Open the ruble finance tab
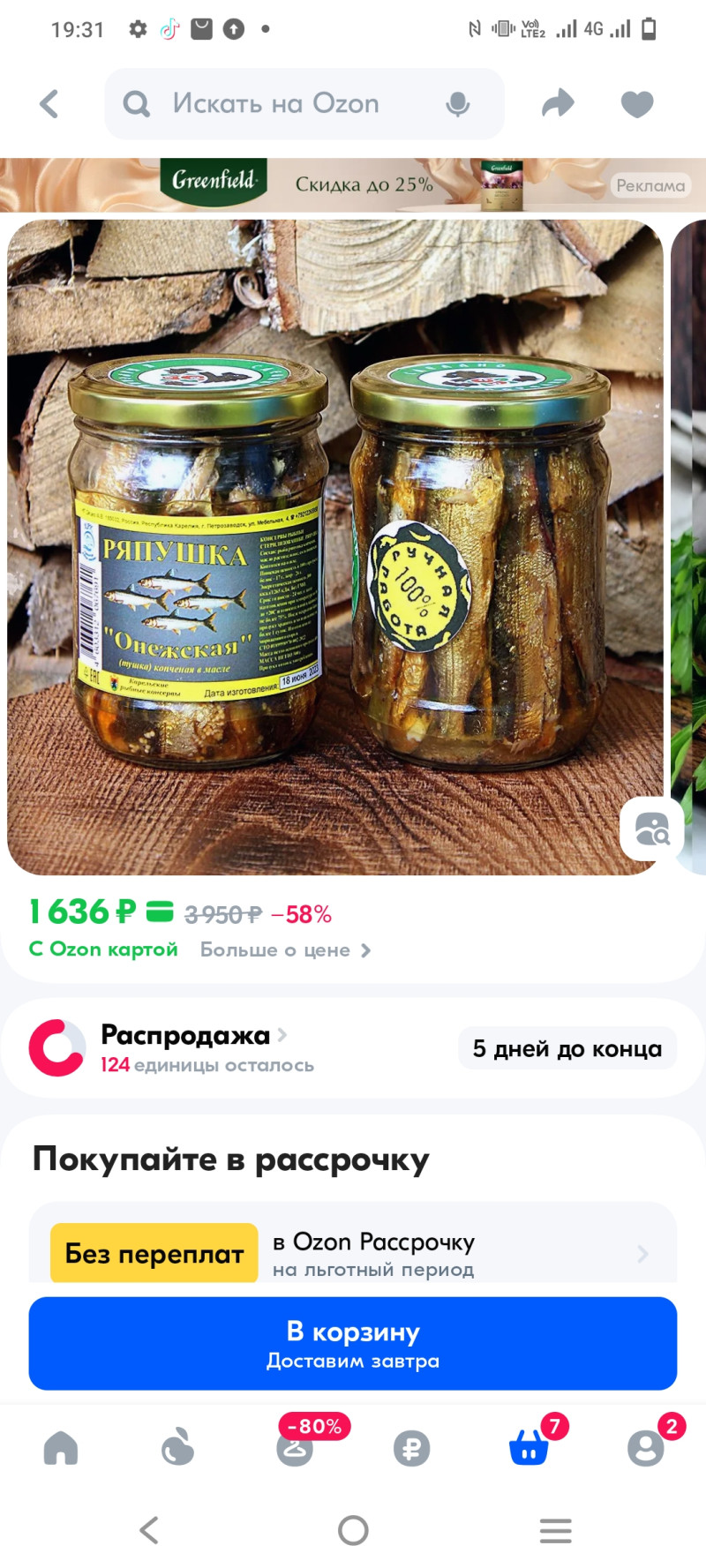The height and width of the screenshot is (1568, 706). (x=411, y=1448)
